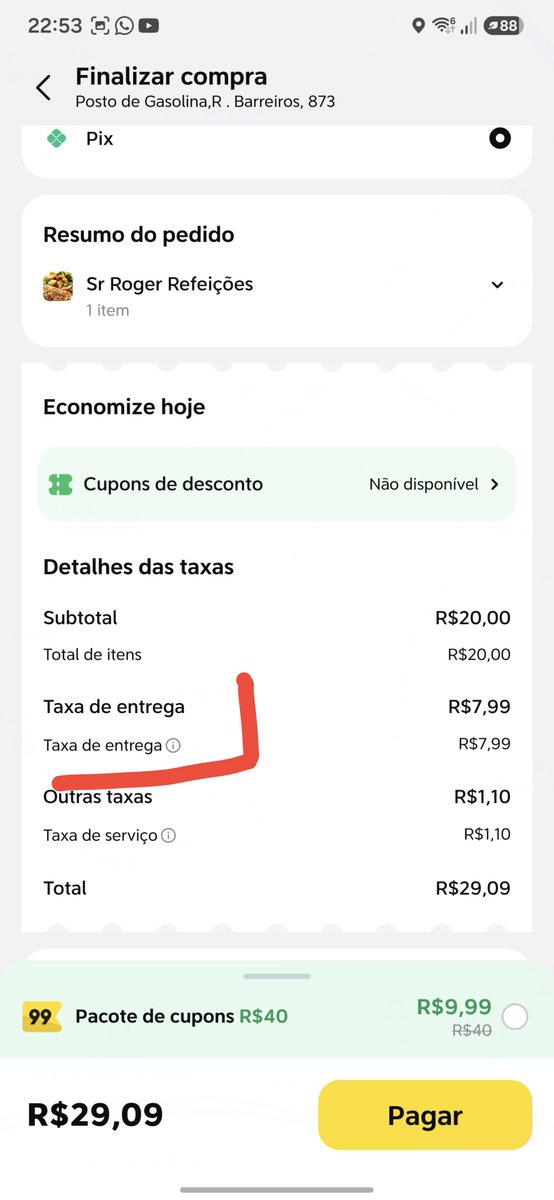Image resolution: width=554 pixels, height=1200 pixels.
Task: Go back from Finalizar compra
Action: (x=43, y=88)
